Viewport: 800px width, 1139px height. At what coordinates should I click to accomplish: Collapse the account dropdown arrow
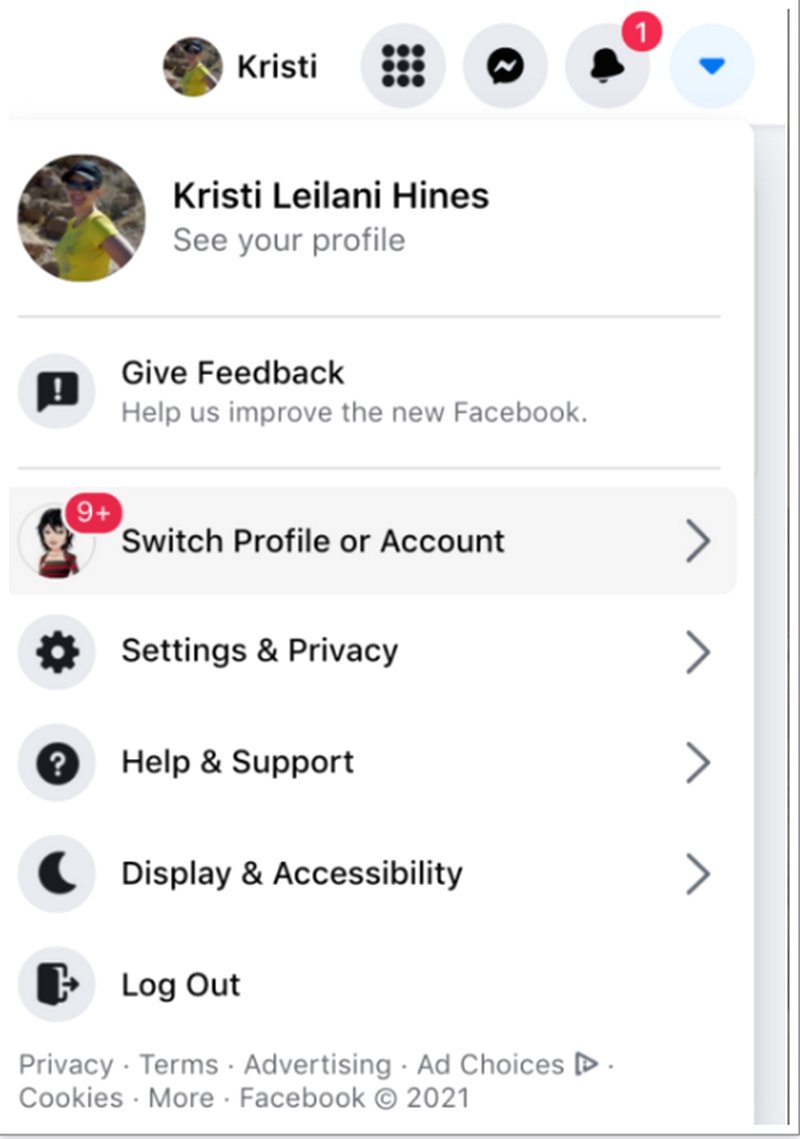[711, 67]
